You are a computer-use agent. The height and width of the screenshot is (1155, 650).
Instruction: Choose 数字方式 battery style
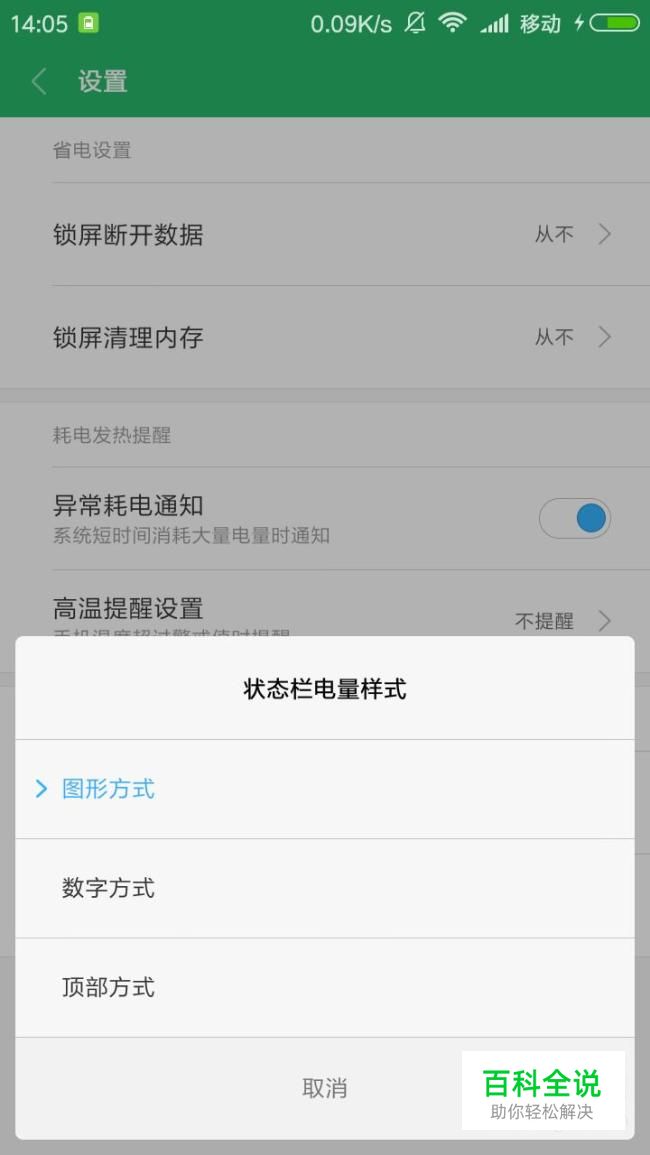click(x=108, y=888)
